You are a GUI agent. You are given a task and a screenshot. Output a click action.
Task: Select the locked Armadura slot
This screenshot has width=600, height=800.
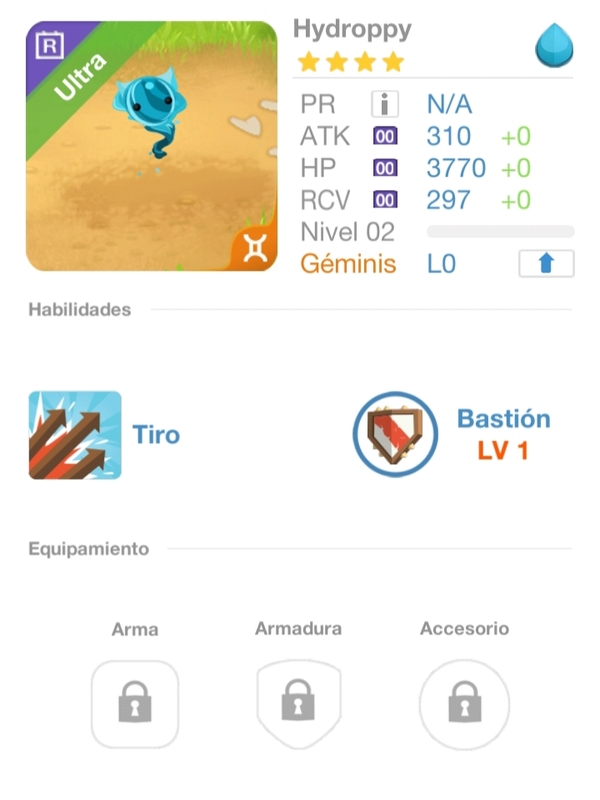[298, 703]
